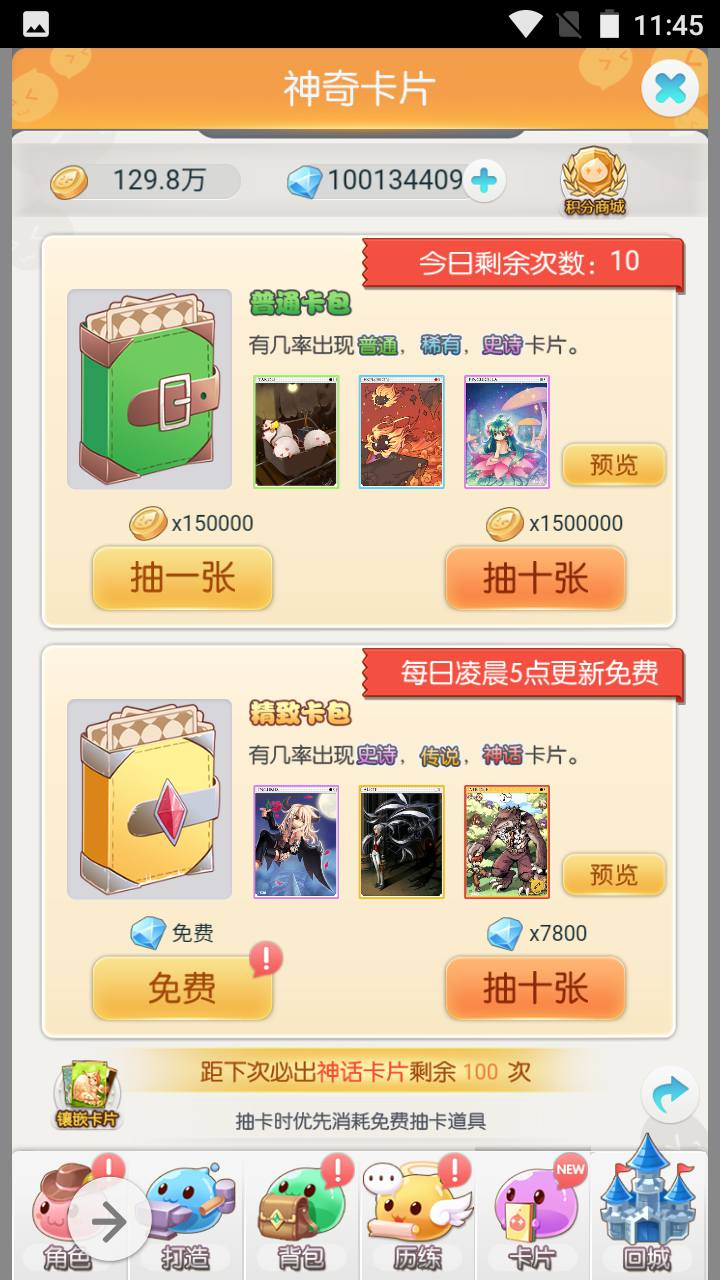
Task: Tap the floating arrow circle button
Action: pyautogui.click(x=110, y=1220)
